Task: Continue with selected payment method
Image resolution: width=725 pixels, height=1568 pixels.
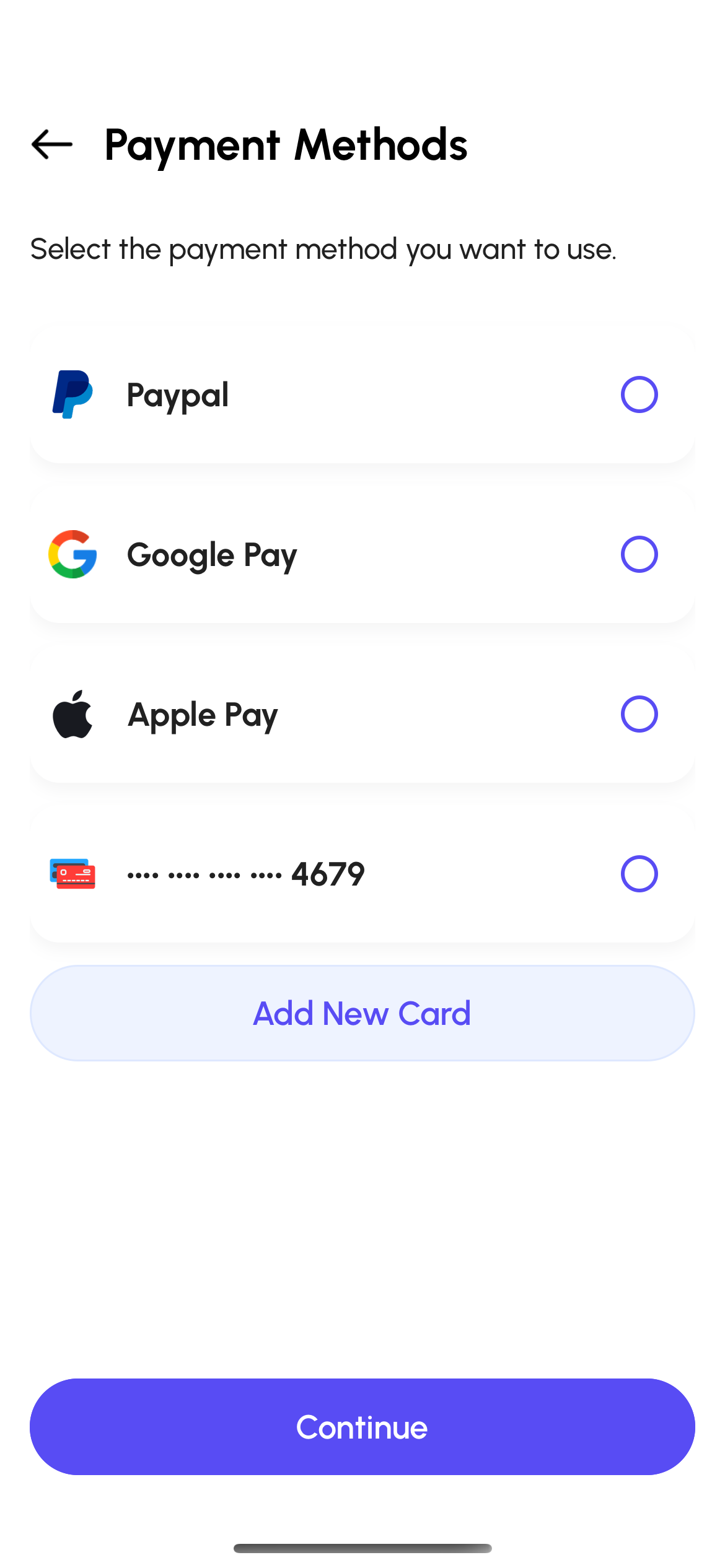Action: 362,1427
